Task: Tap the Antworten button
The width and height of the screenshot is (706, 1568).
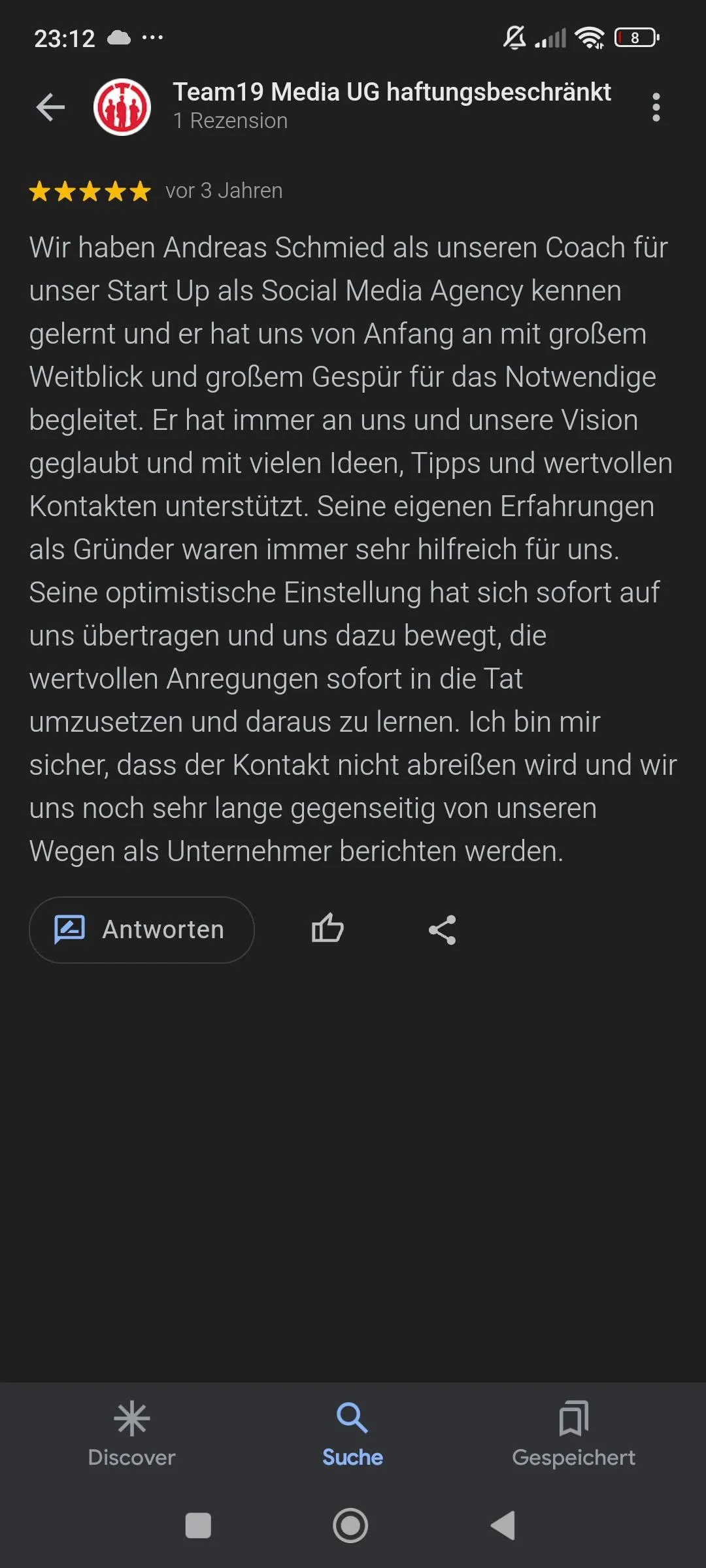Action: pos(142,930)
